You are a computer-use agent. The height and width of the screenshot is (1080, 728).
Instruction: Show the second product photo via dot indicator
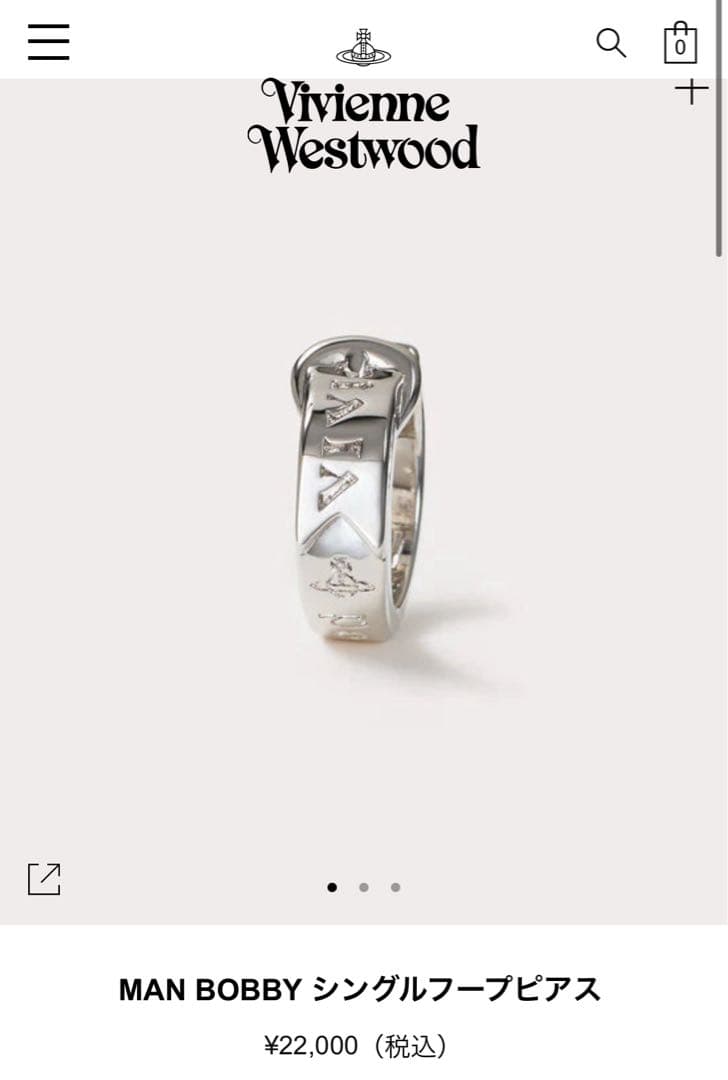point(364,887)
